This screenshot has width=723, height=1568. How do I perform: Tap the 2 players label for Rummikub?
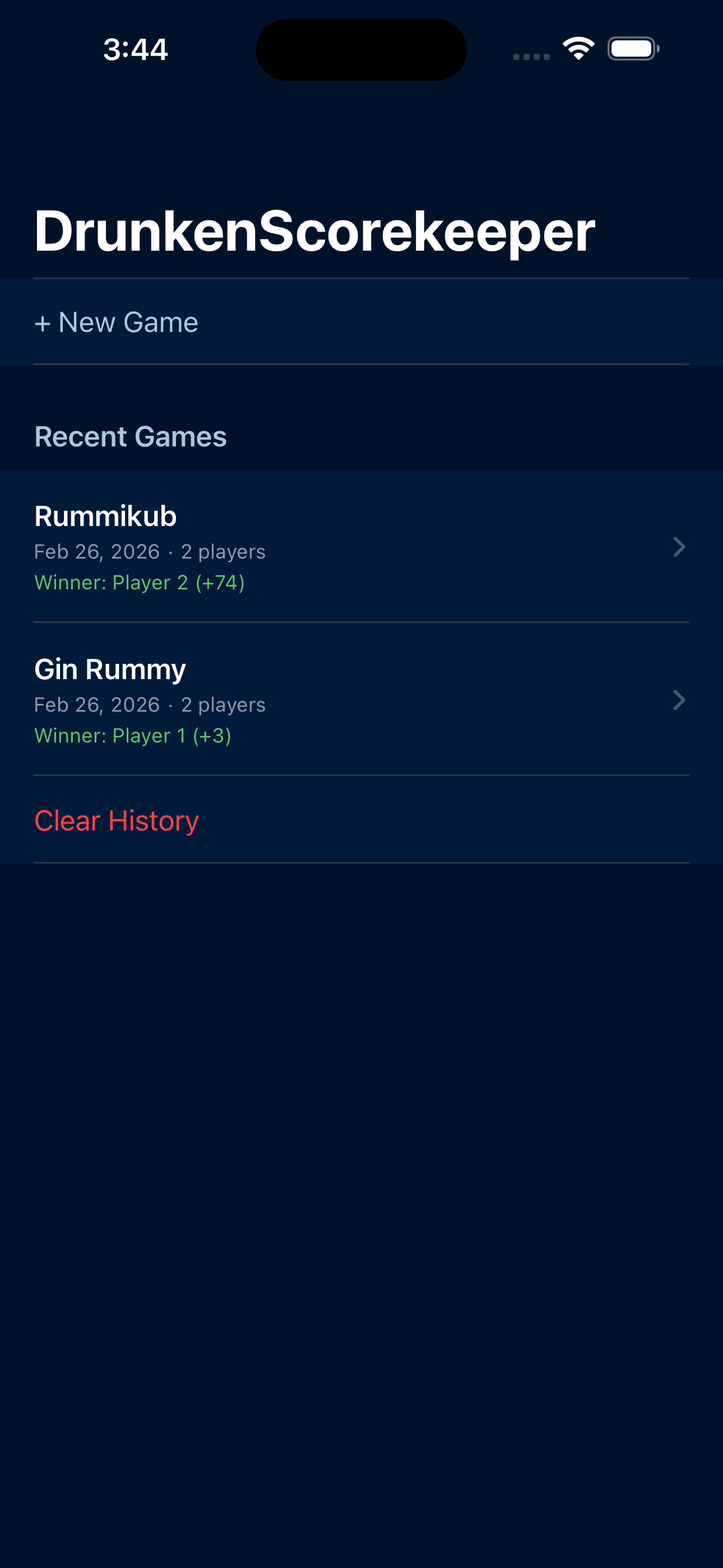click(x=223, y=551)
